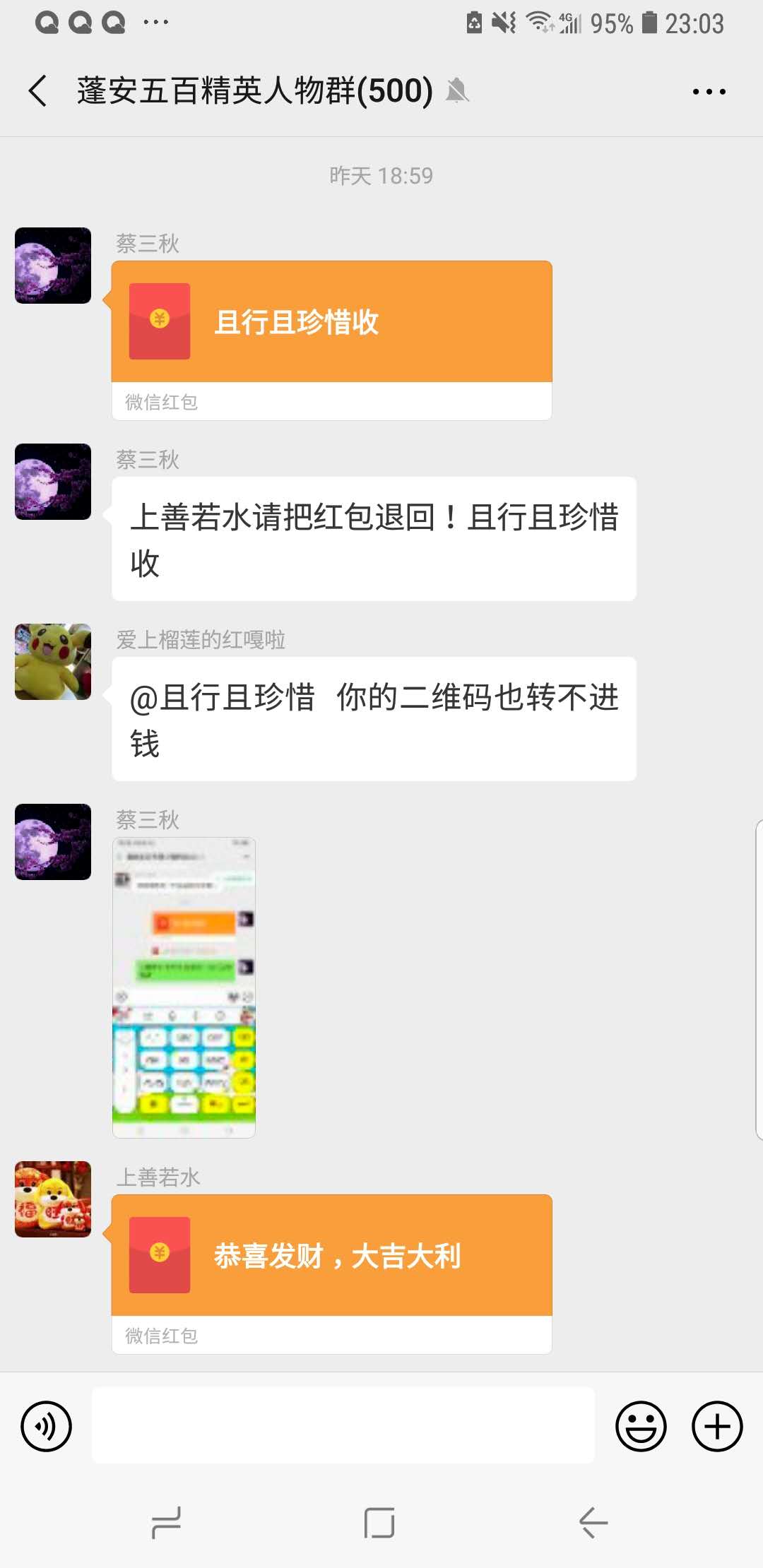This screenshot has width=763, height=1568.
Task: Open the 且行且珍惜收 red packet
Action: 331,323
